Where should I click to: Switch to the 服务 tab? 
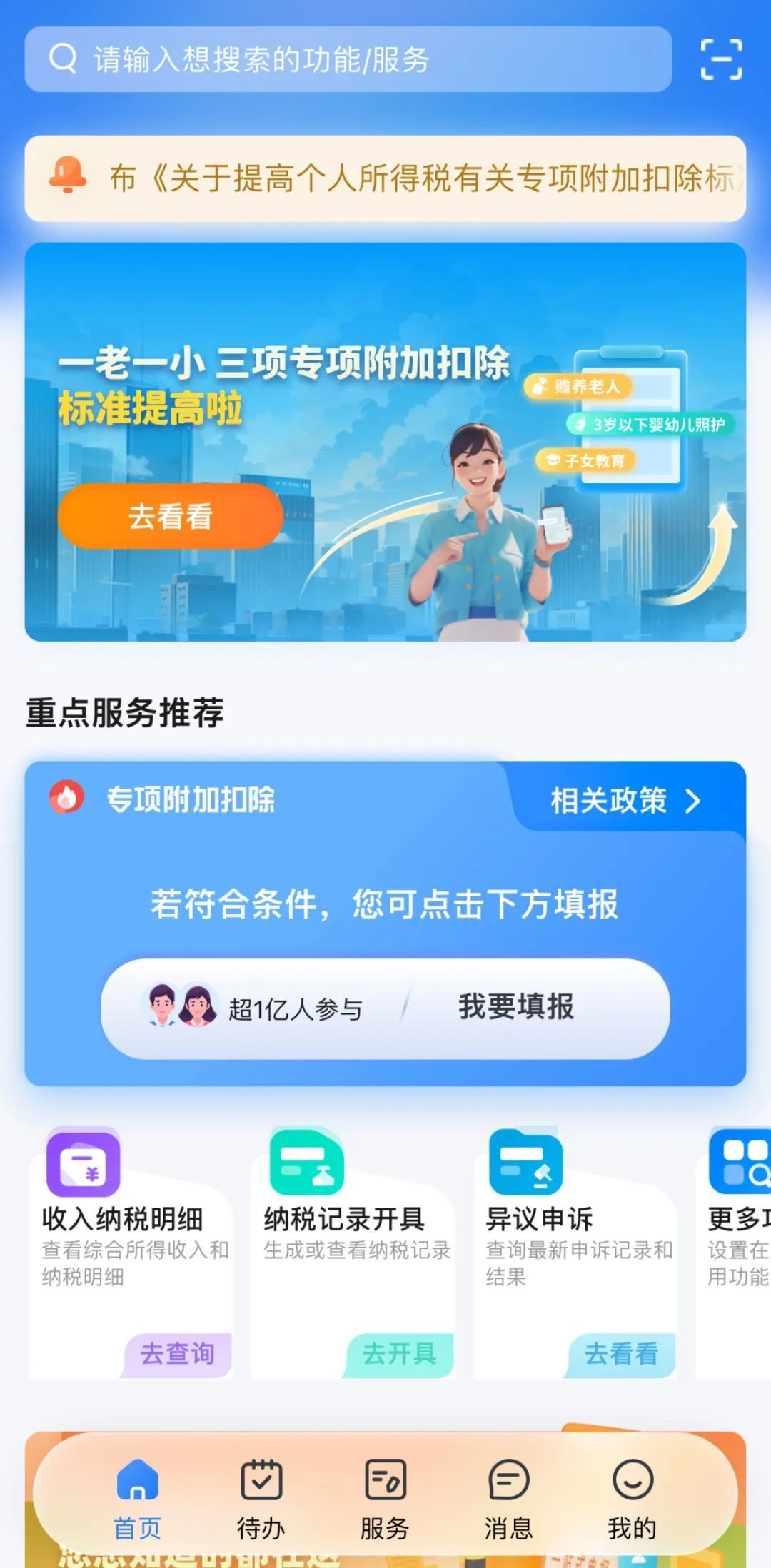[x=385, y=1497]
